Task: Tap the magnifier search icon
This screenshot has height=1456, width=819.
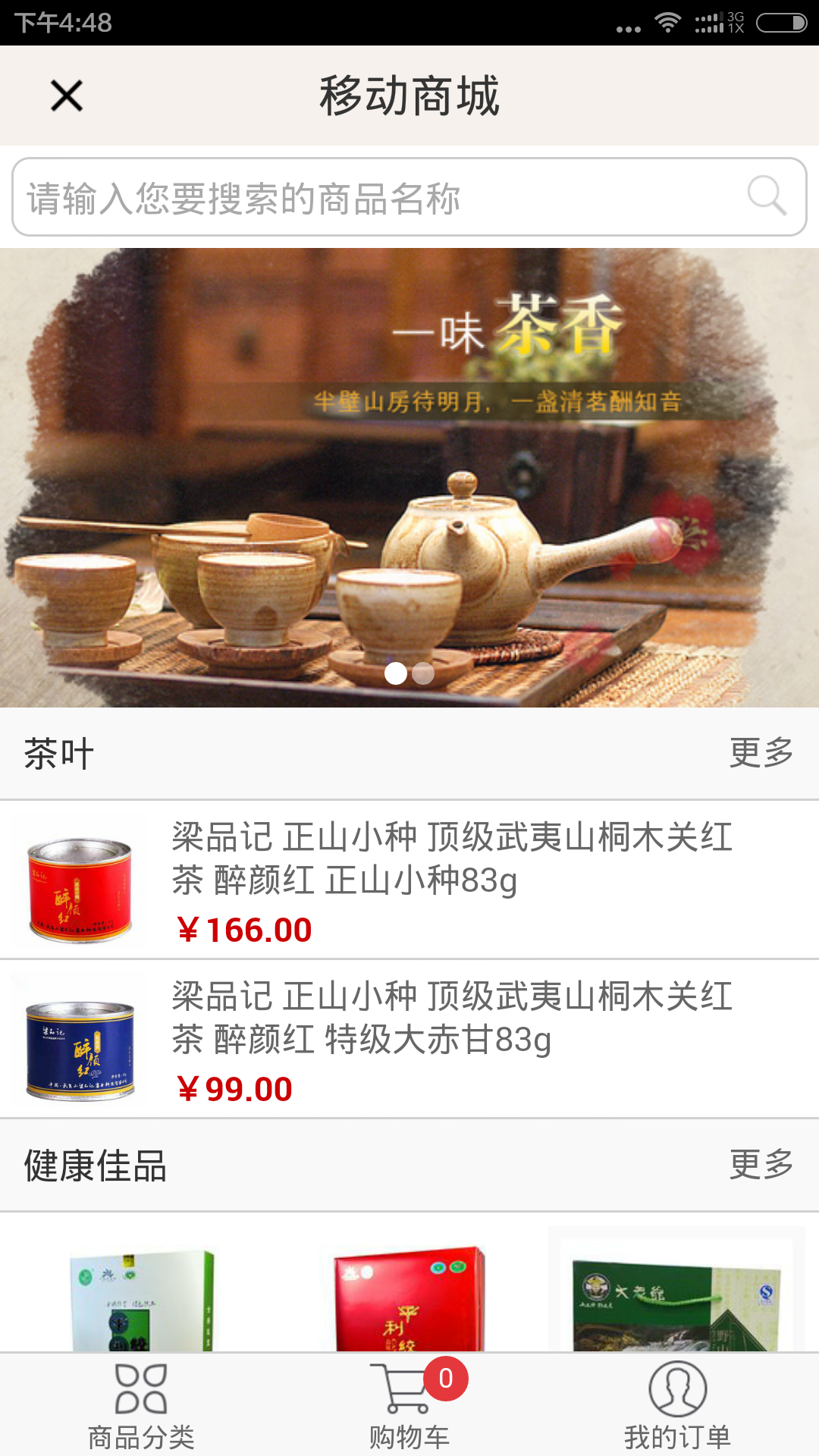Action: pyautogui.click(x=766, y=196)
